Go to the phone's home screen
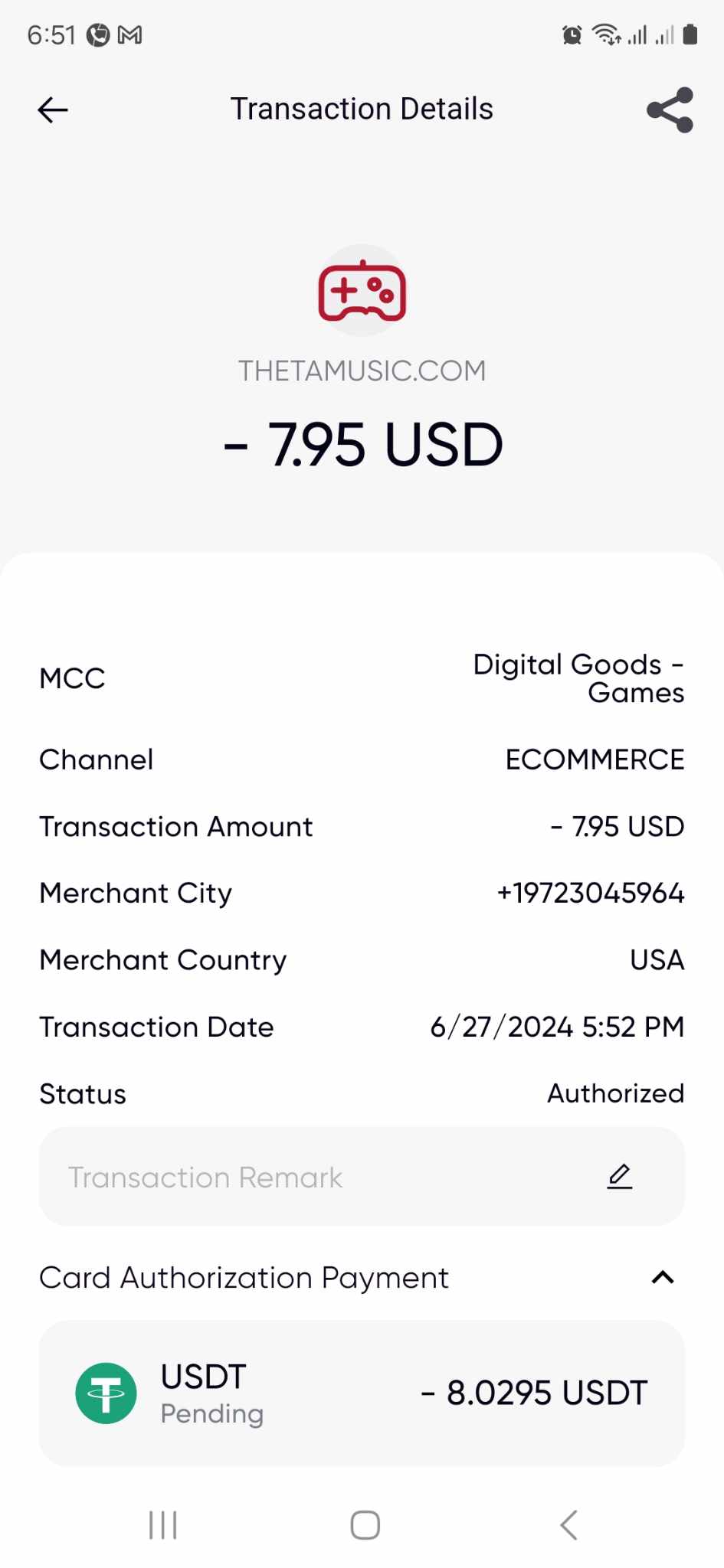The width and height of the screenshot is (724, 1568). click(x=365, y=1524)
